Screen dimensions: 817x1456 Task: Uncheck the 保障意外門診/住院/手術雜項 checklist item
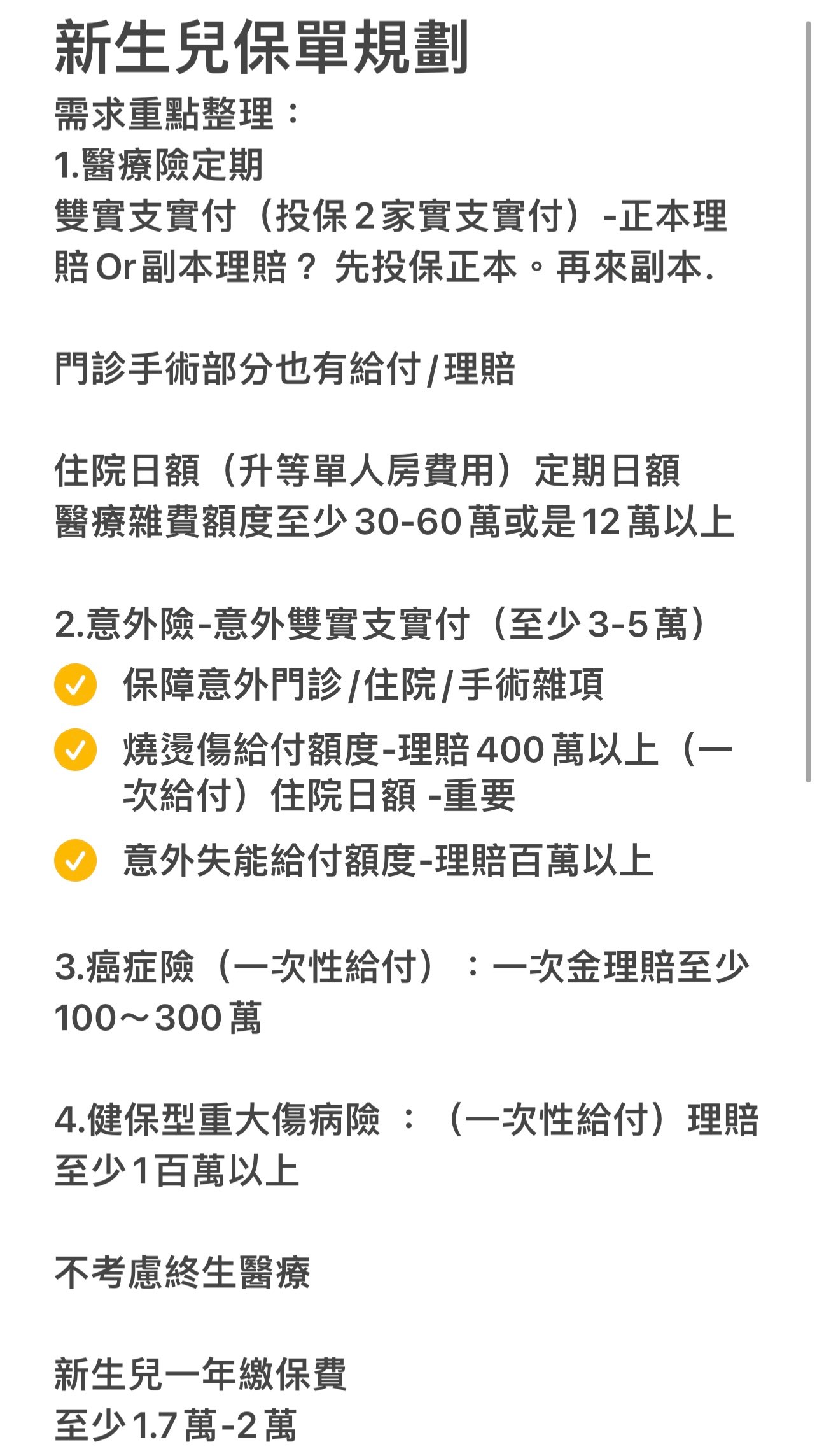coord(75,685)
